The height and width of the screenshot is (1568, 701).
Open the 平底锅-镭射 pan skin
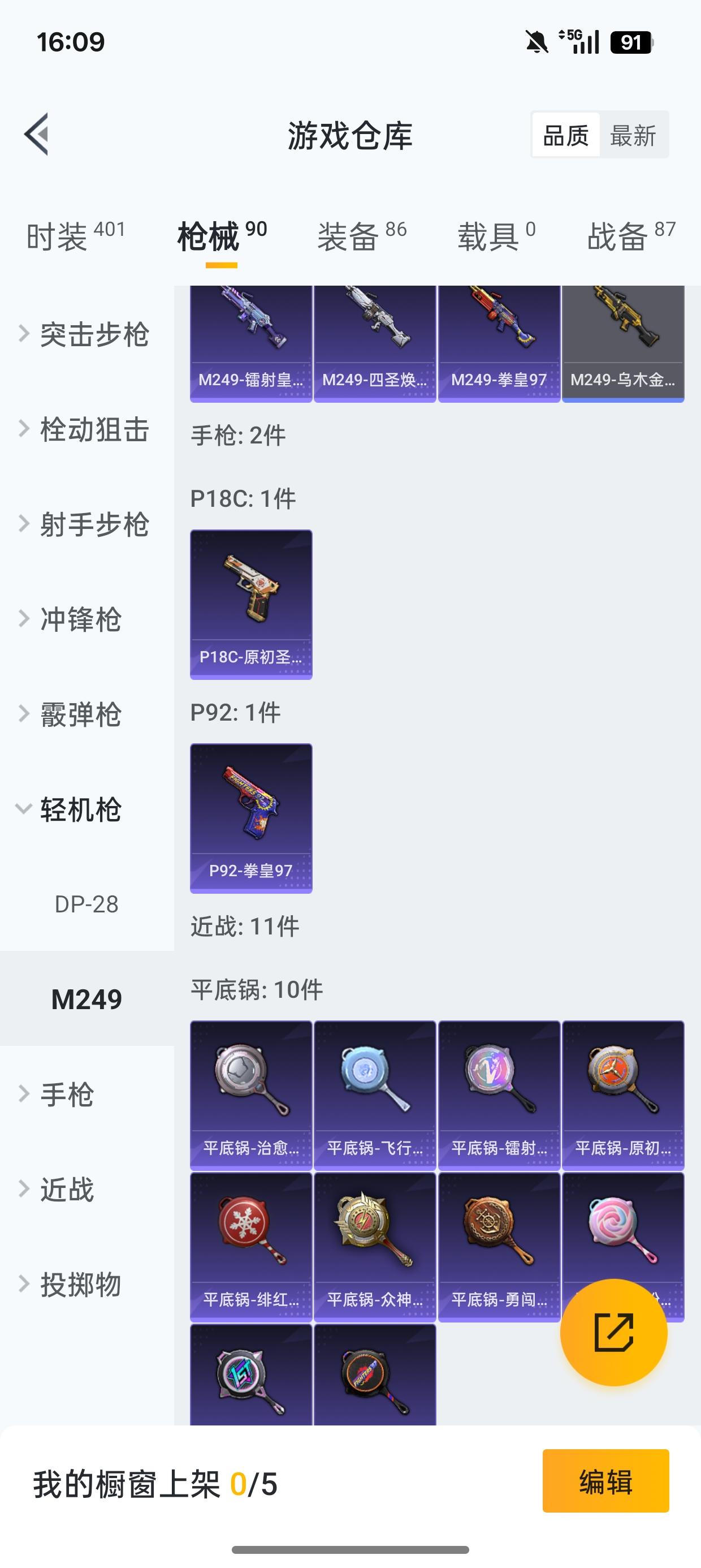pyautogui.click(x=499, y=1089)
